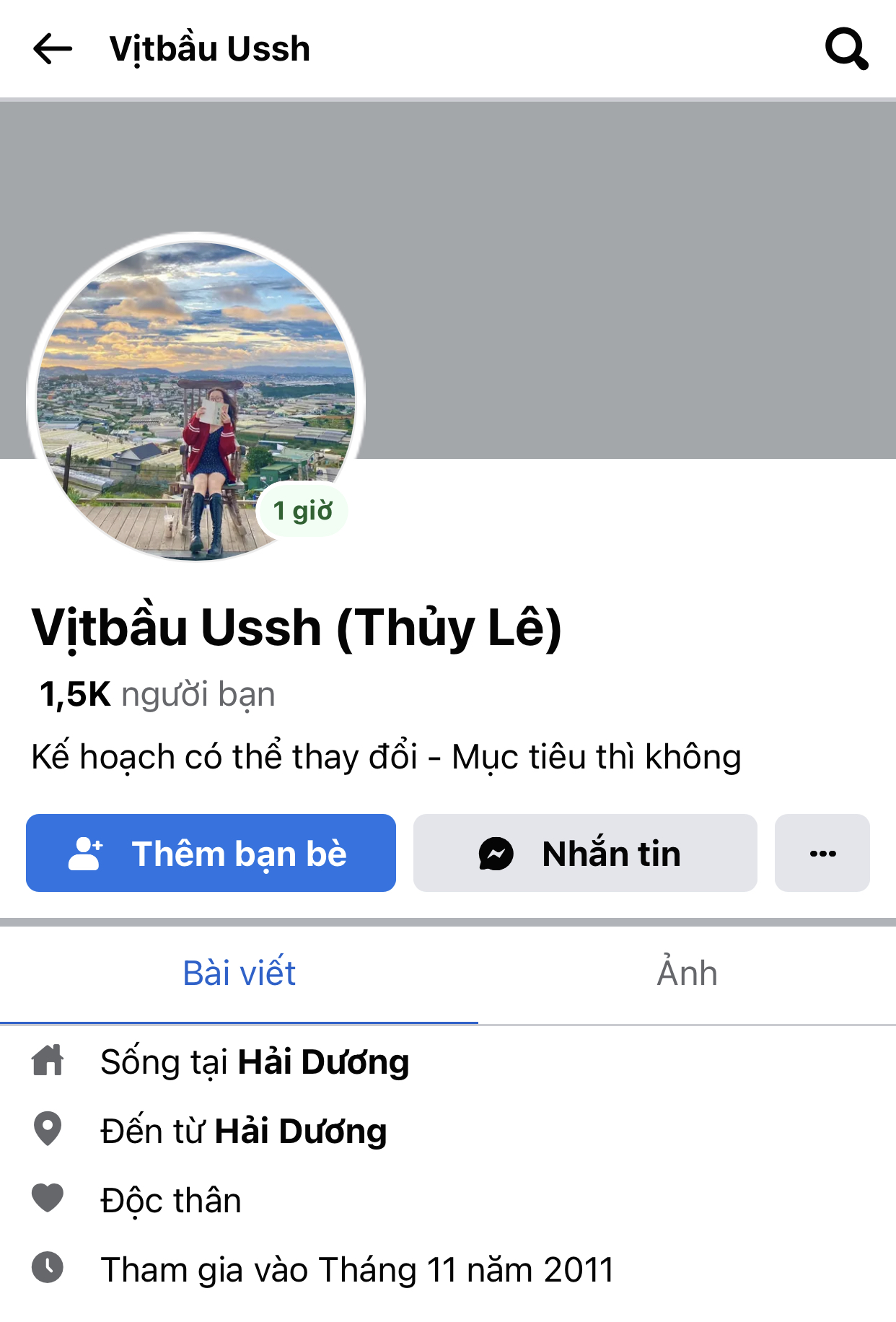Send a message via Nhắn tin
The height and width of the screenshot is (1322, 896).
click(x=585, y=853)
